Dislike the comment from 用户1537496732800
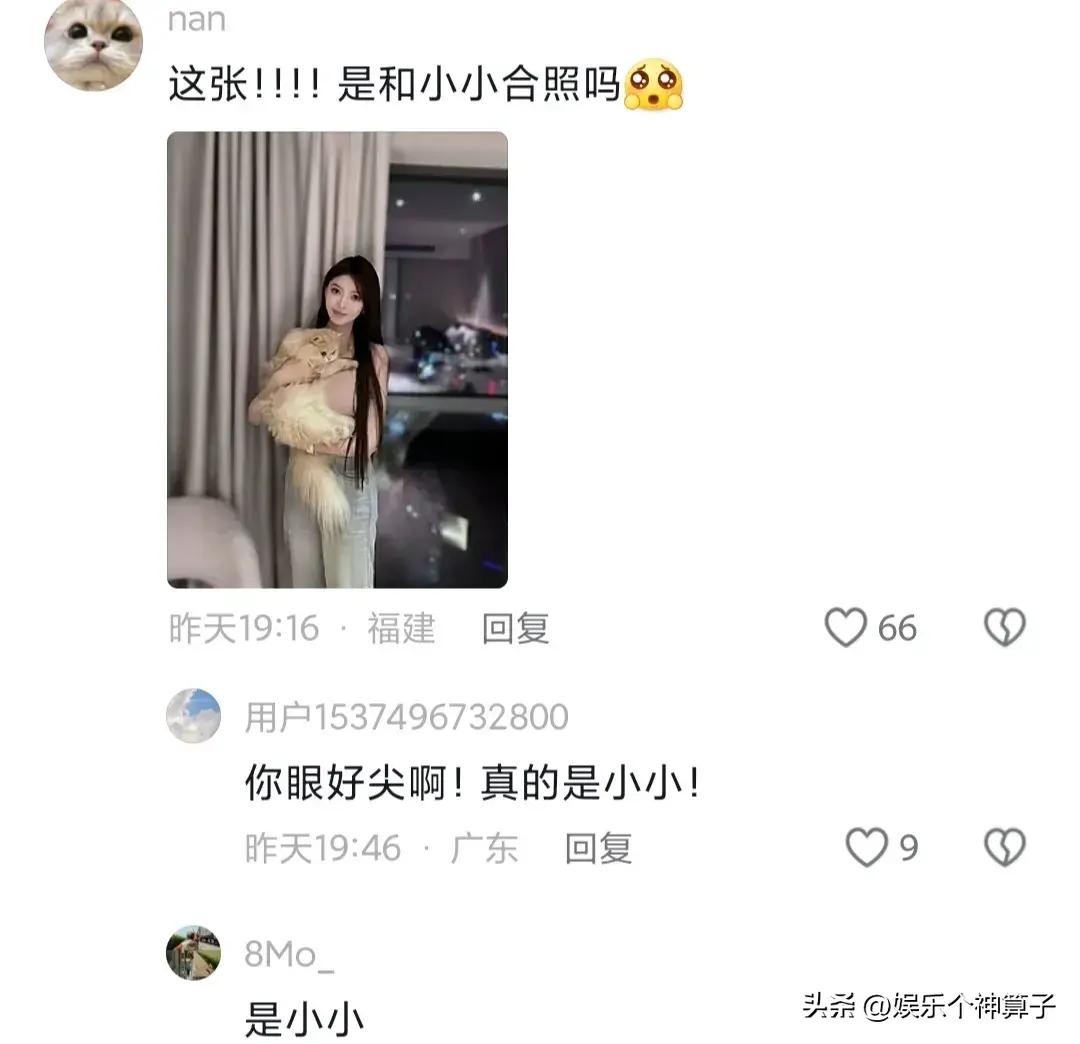1080x1044 pixels. pyautogui.click(x=1005, y=848)
